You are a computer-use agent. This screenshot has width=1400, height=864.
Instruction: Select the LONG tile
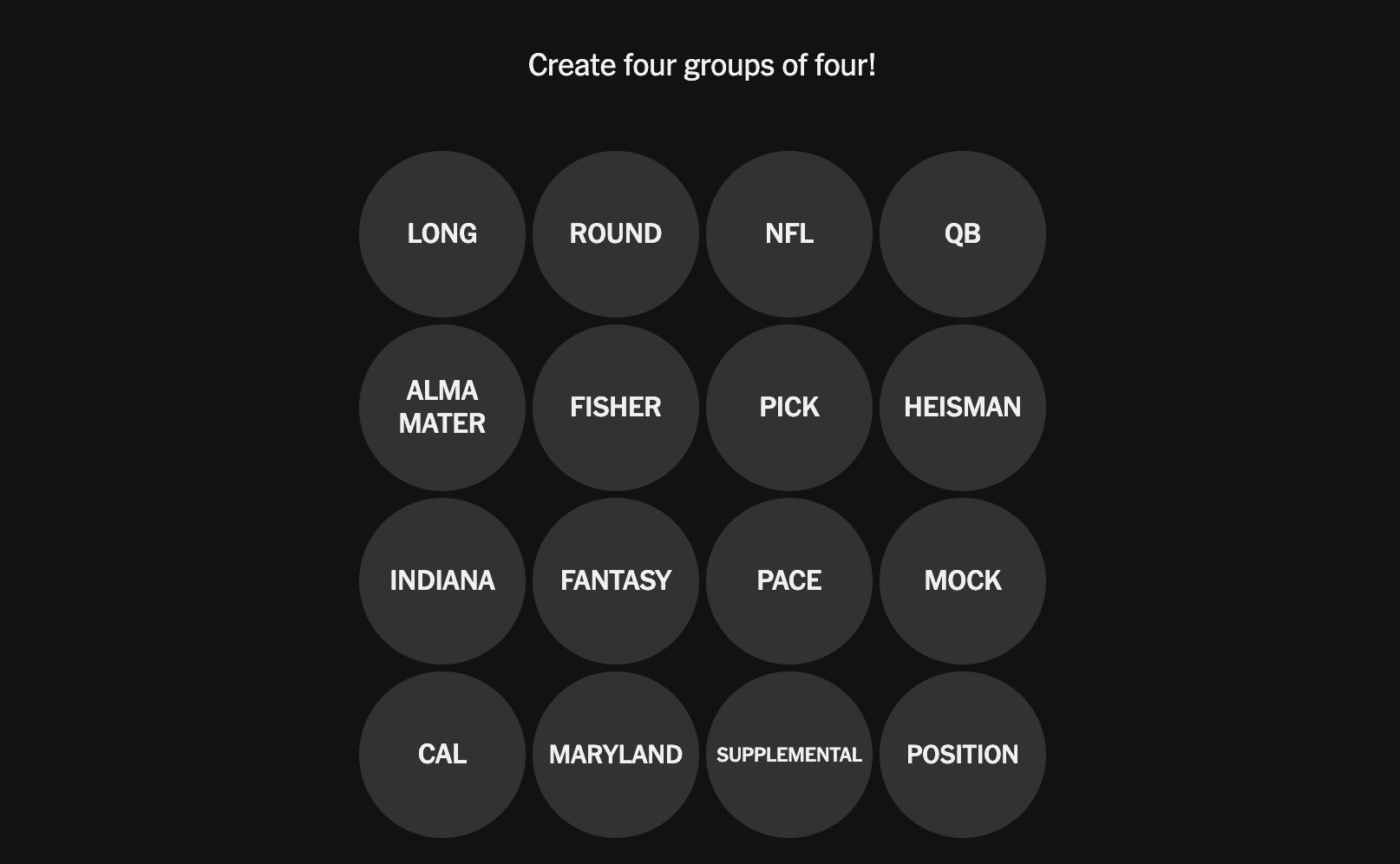(x=442, y=234)
